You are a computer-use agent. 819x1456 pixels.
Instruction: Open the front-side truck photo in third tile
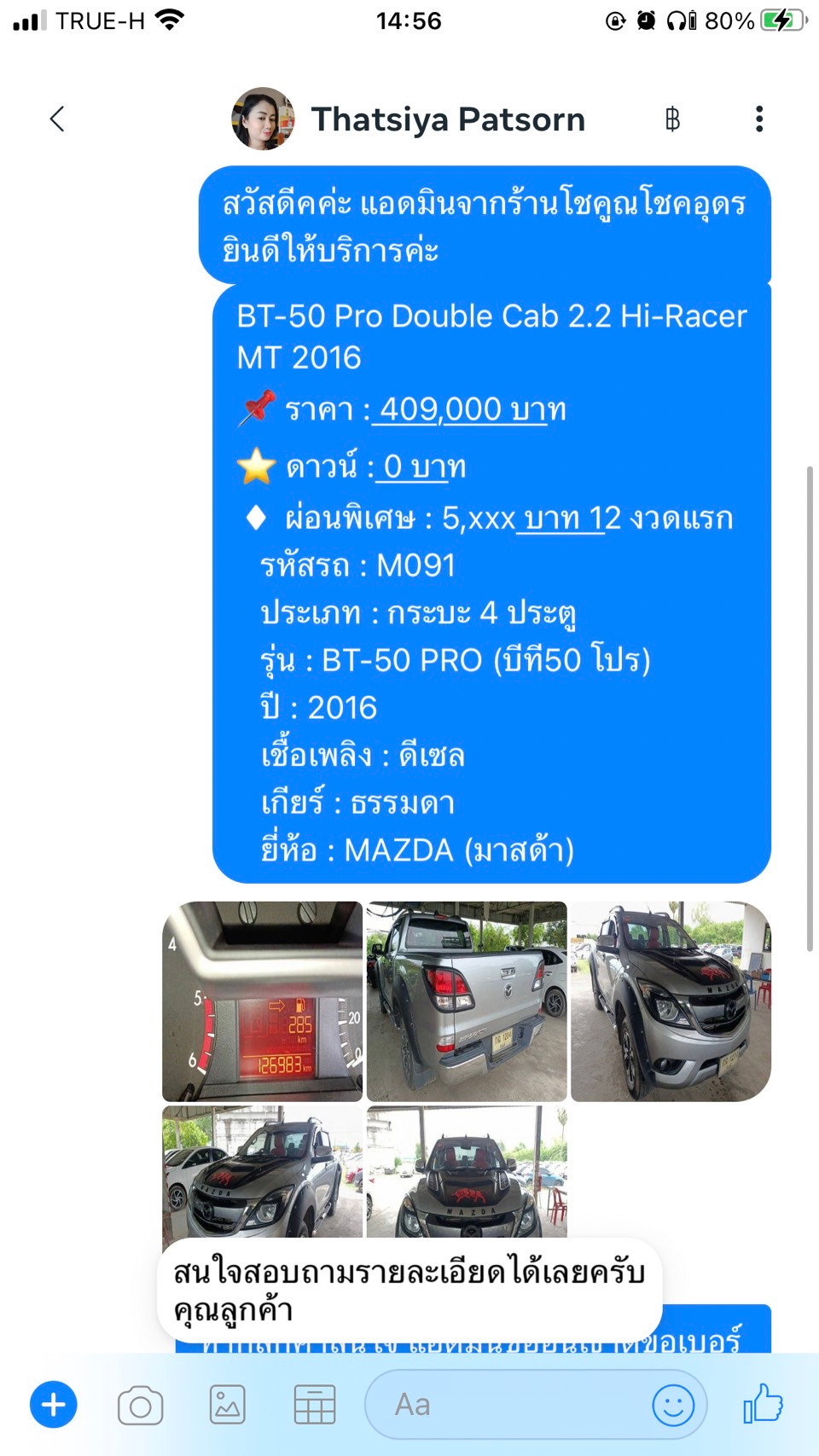point(671,1001)
